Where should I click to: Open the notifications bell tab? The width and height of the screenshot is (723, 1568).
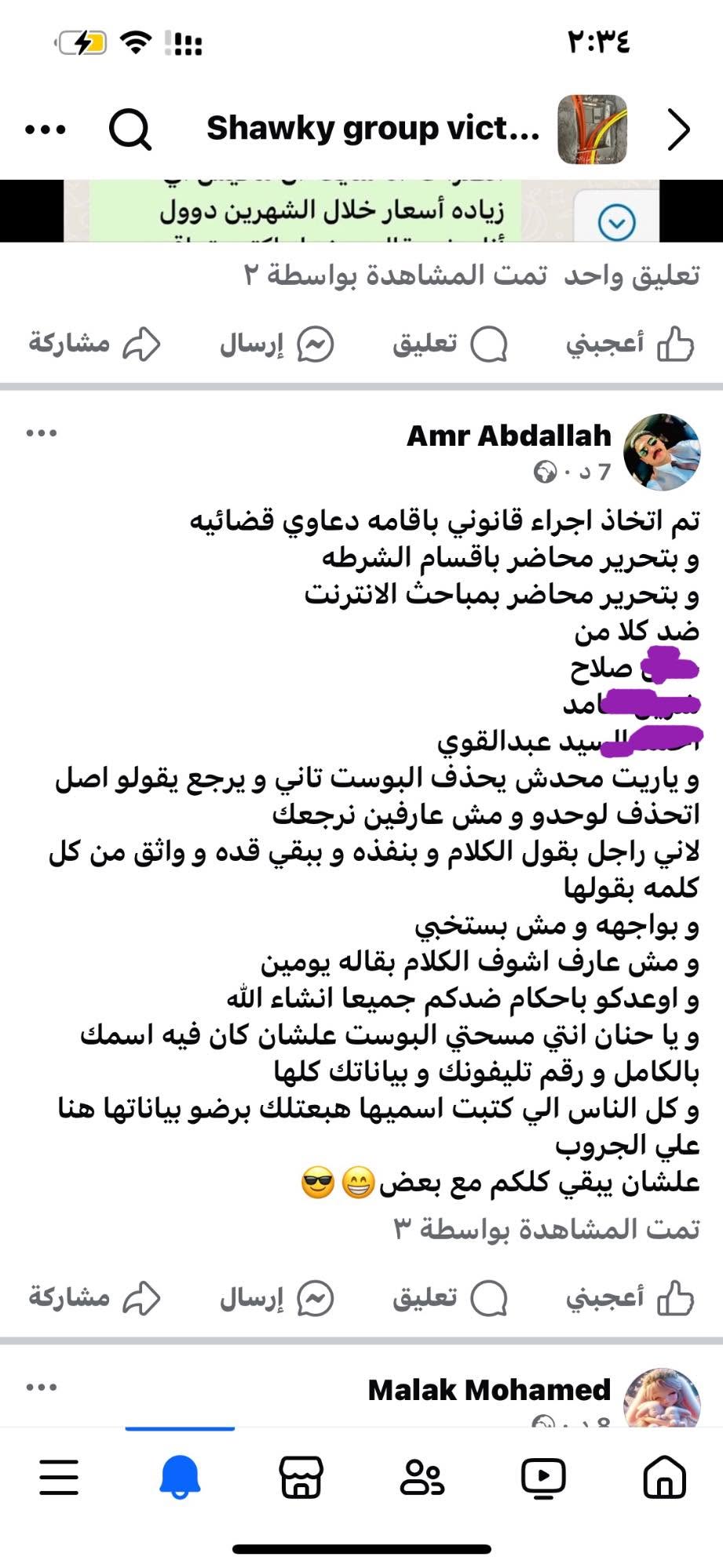point(180,1477)
